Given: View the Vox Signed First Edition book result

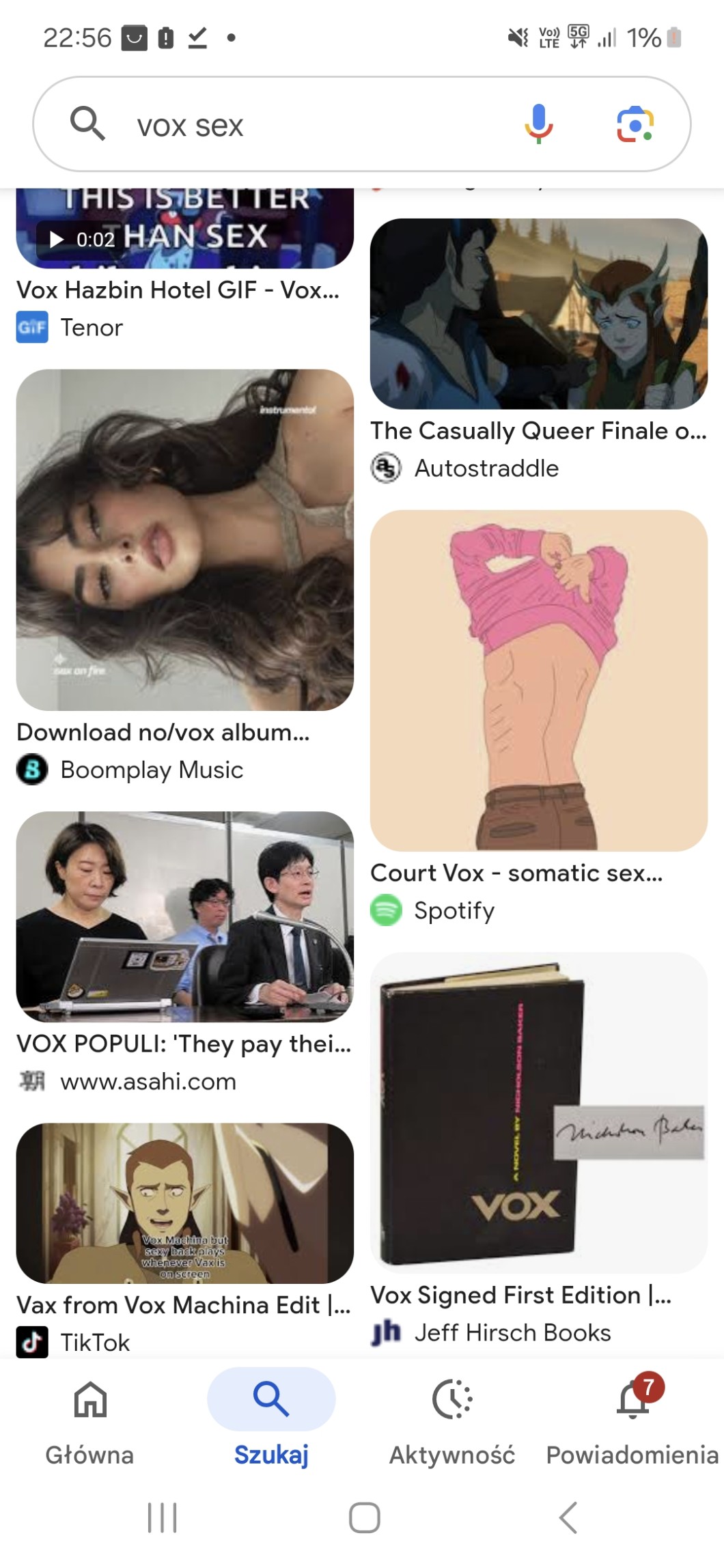Looking at the screenshot, I should tap(538, 1113).
